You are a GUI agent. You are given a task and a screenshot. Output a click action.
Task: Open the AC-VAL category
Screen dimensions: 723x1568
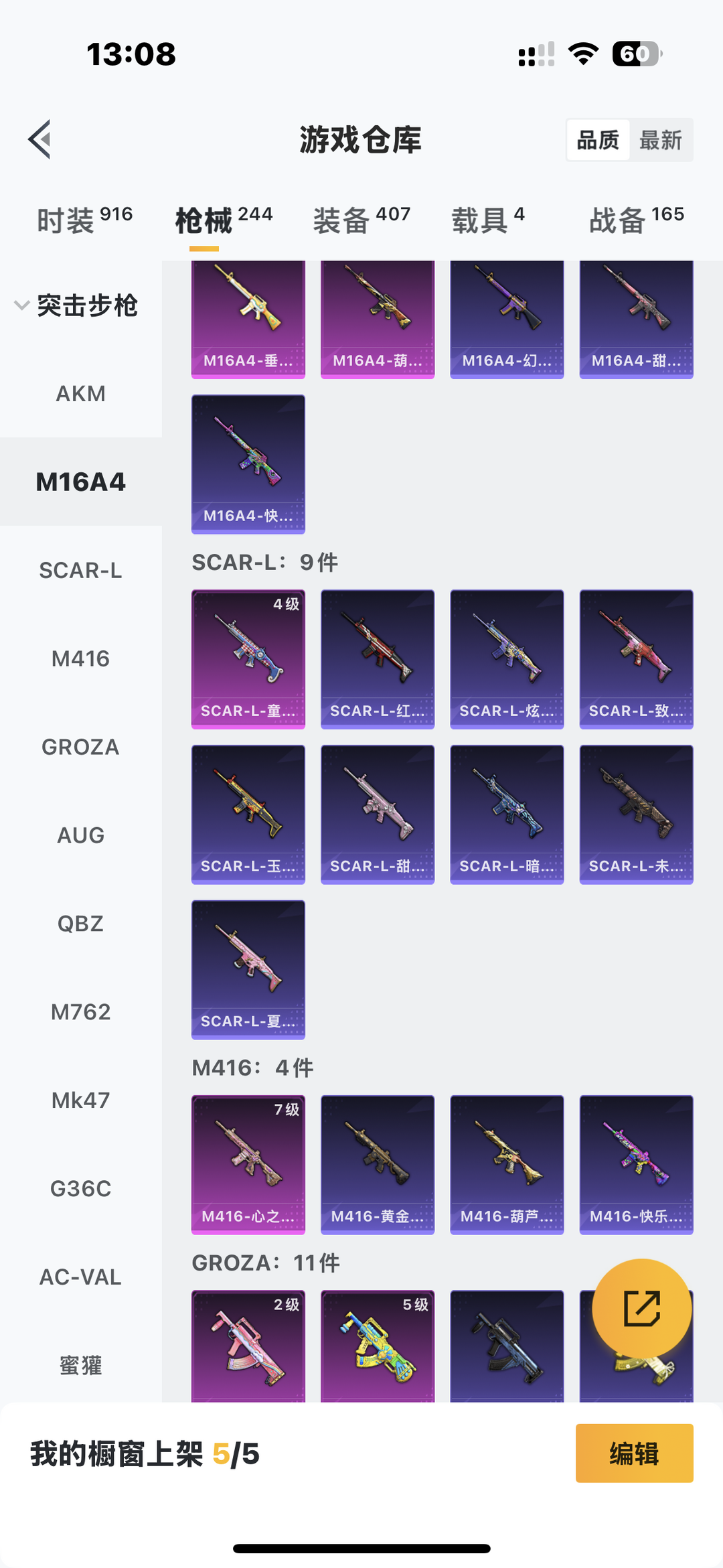[x=81, y=1277]
